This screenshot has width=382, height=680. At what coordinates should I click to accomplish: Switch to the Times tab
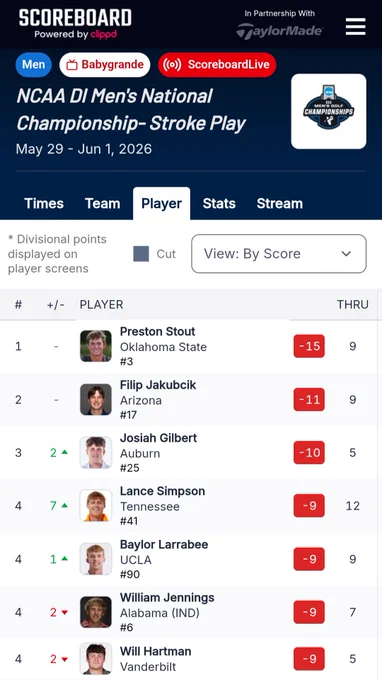pyautogui.click(x=44, y=203)
